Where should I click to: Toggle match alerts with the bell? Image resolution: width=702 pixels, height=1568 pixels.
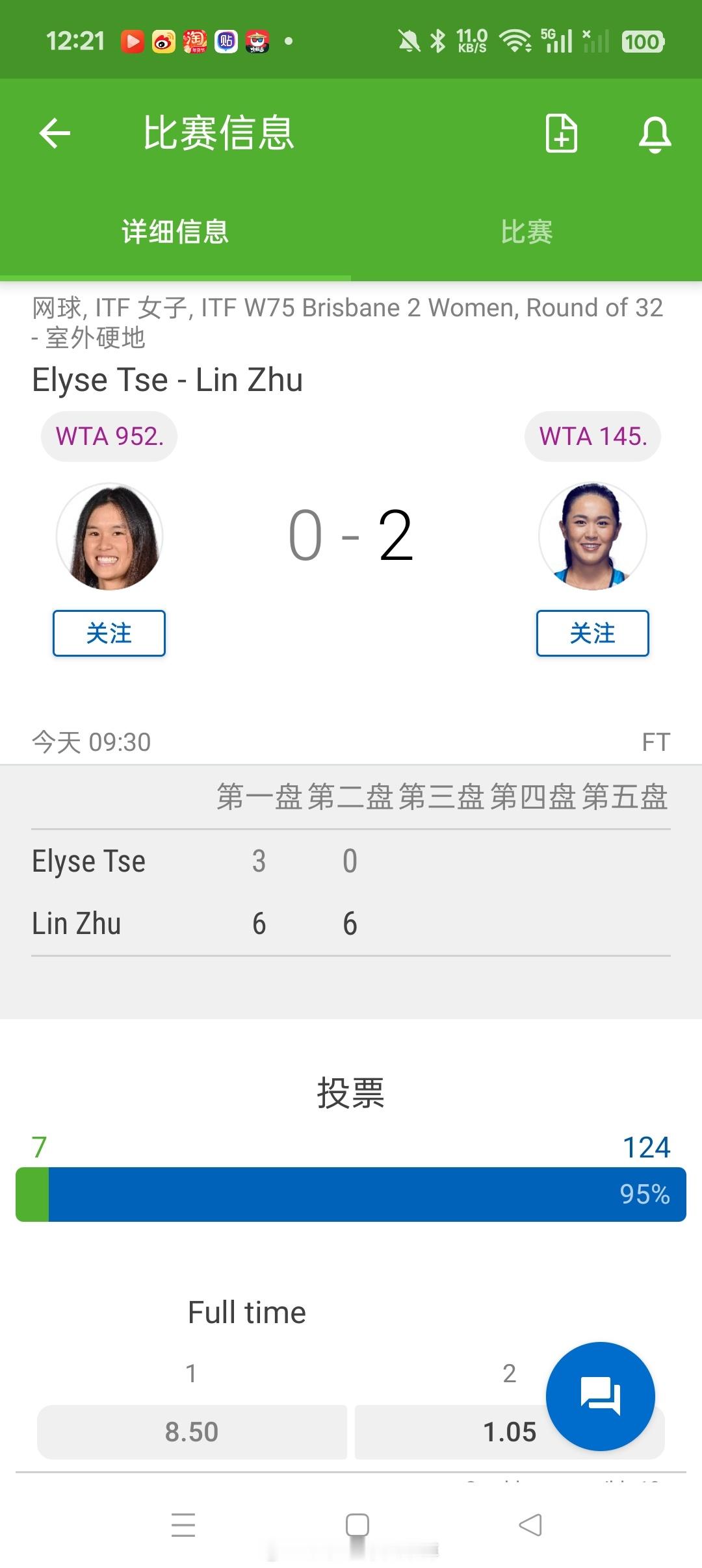[x=655, y=133]
